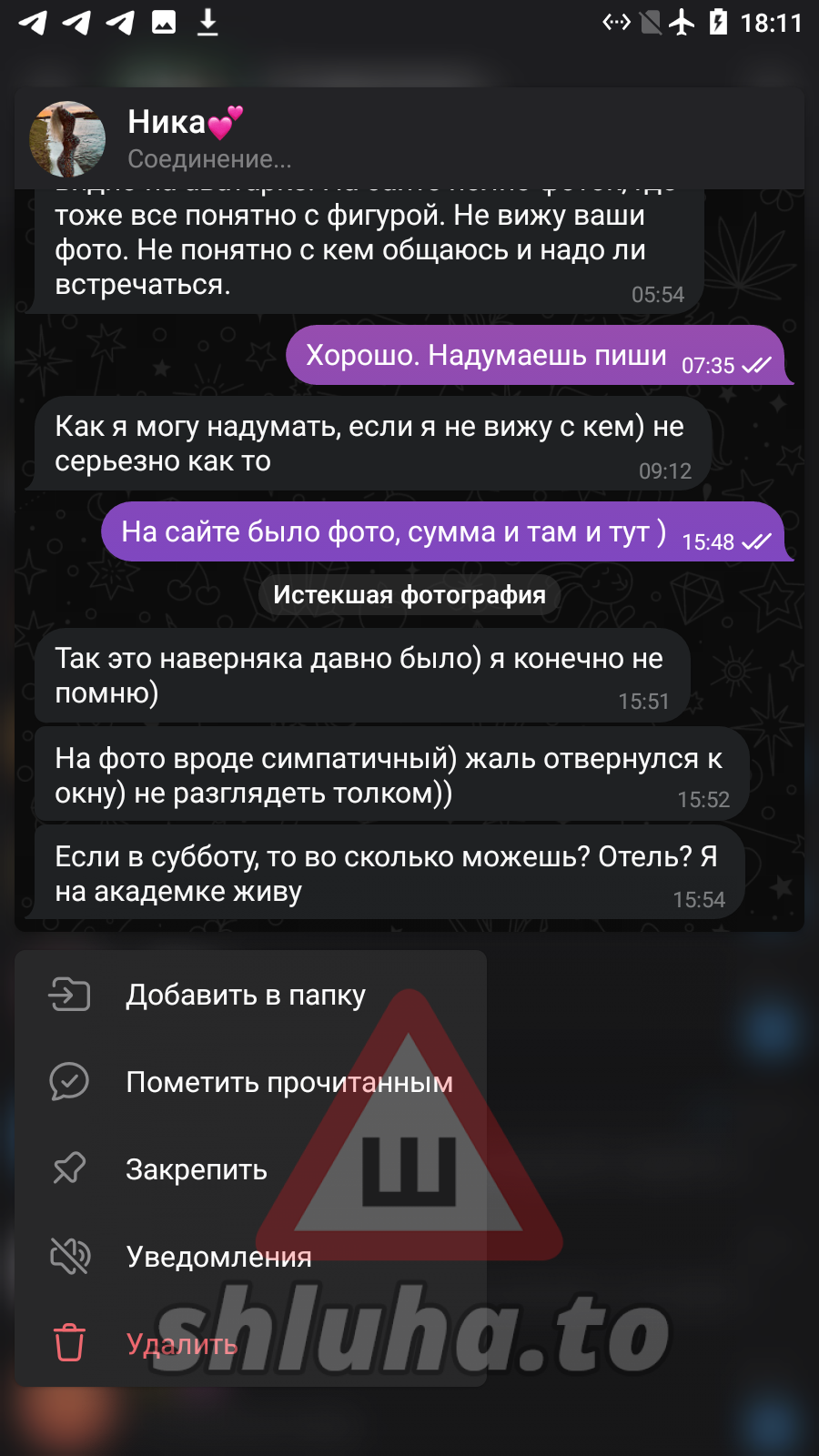
Task: Choose Пометить прочитанным in menu
Action: (x=288, y=1082)
